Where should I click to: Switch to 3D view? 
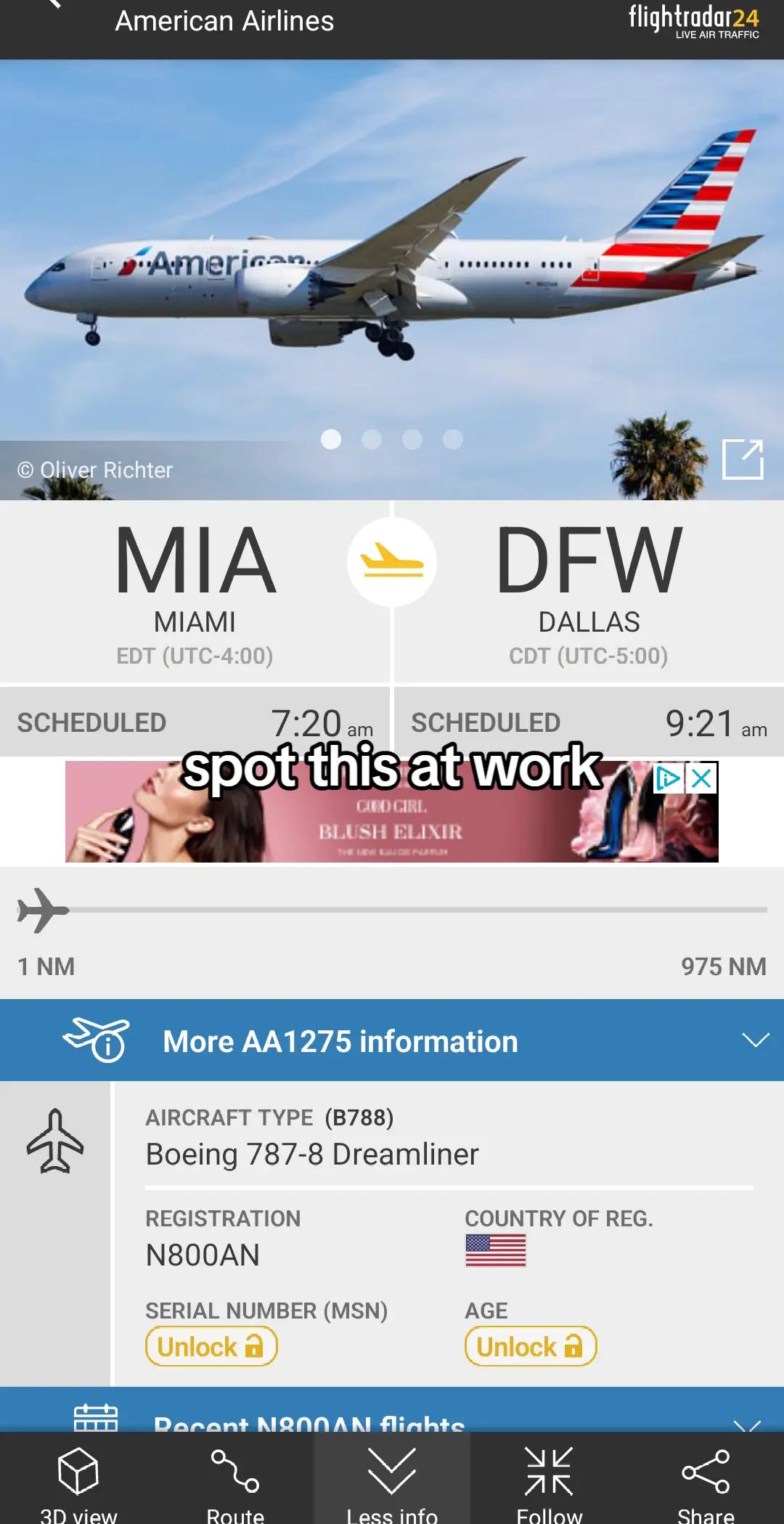click(78, 1481)
